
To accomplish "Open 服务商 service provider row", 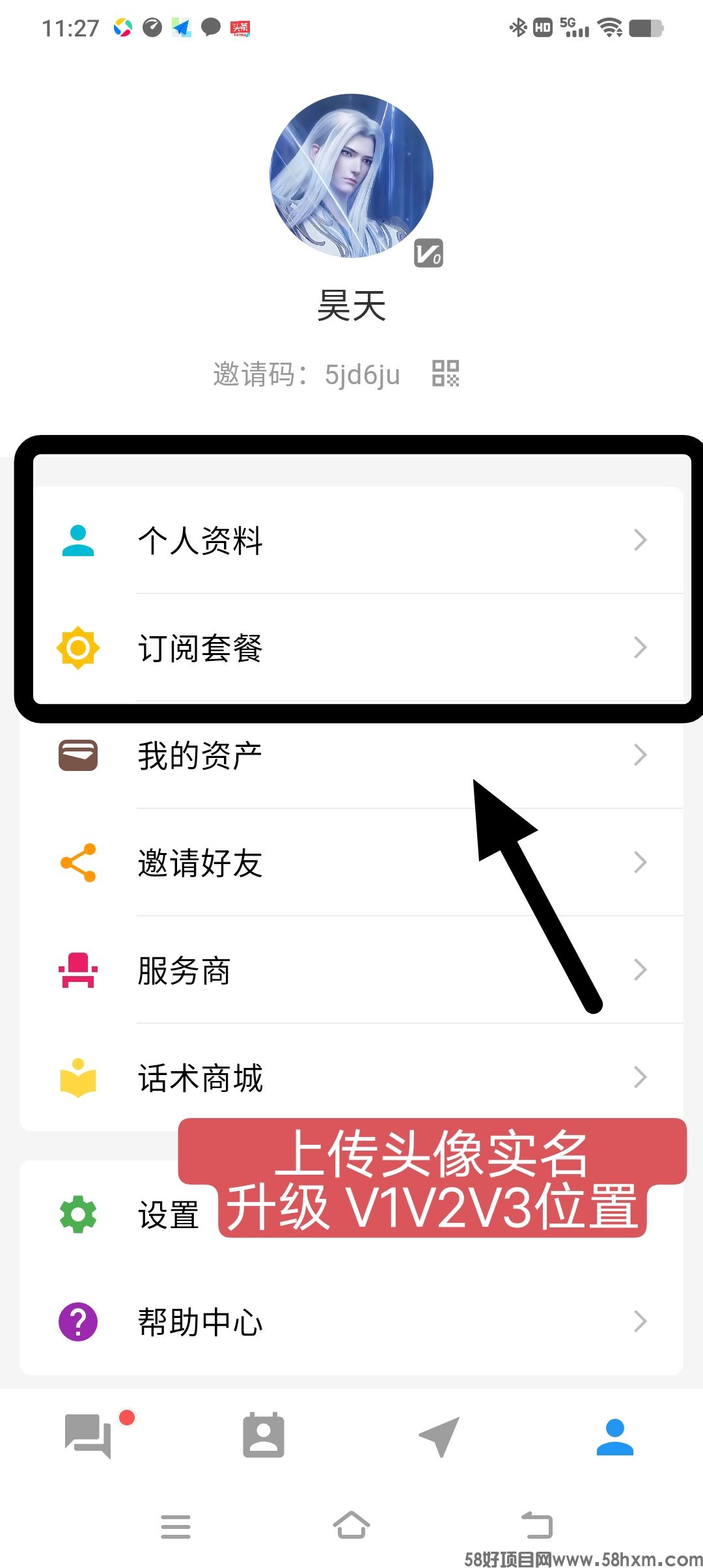I will coord(351,970).
